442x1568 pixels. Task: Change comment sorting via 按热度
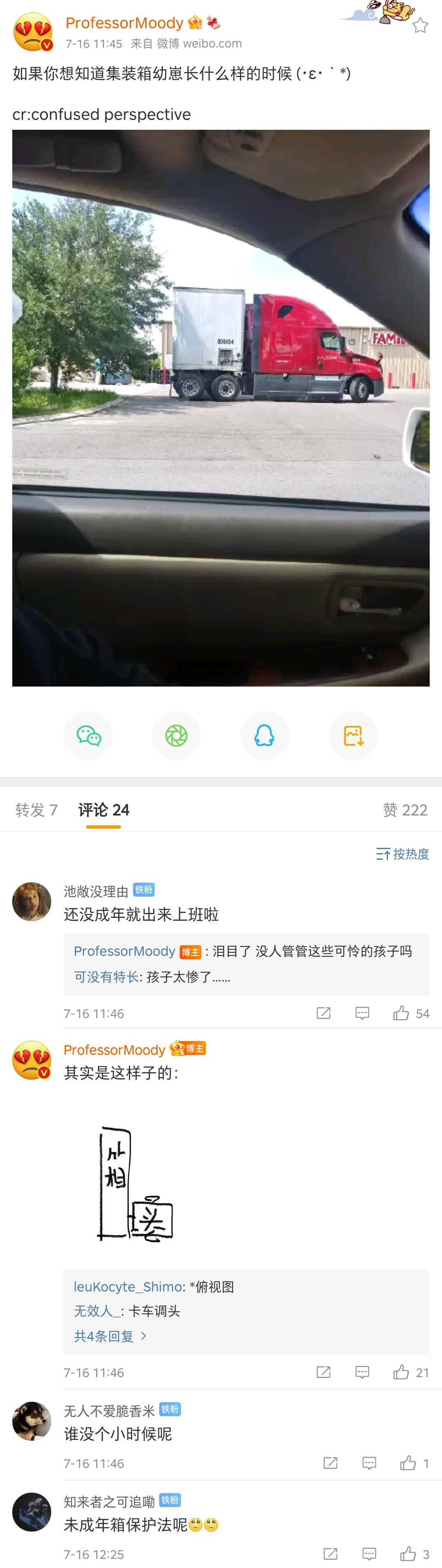(x=403, y=854)
